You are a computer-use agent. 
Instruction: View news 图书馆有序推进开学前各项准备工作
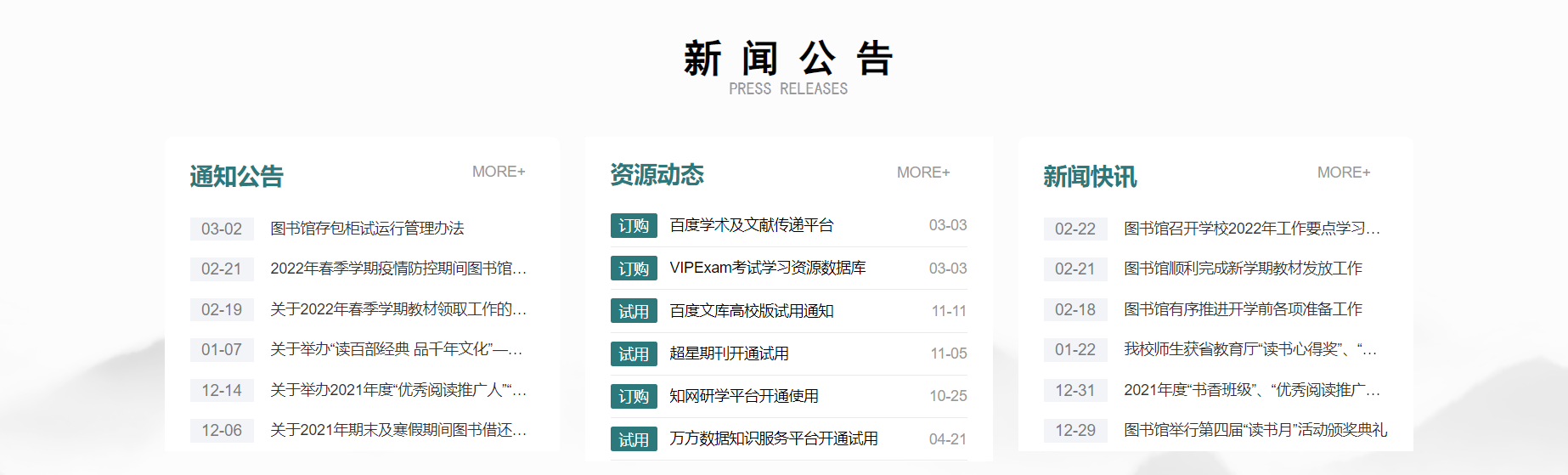(x=1242, y=309)
